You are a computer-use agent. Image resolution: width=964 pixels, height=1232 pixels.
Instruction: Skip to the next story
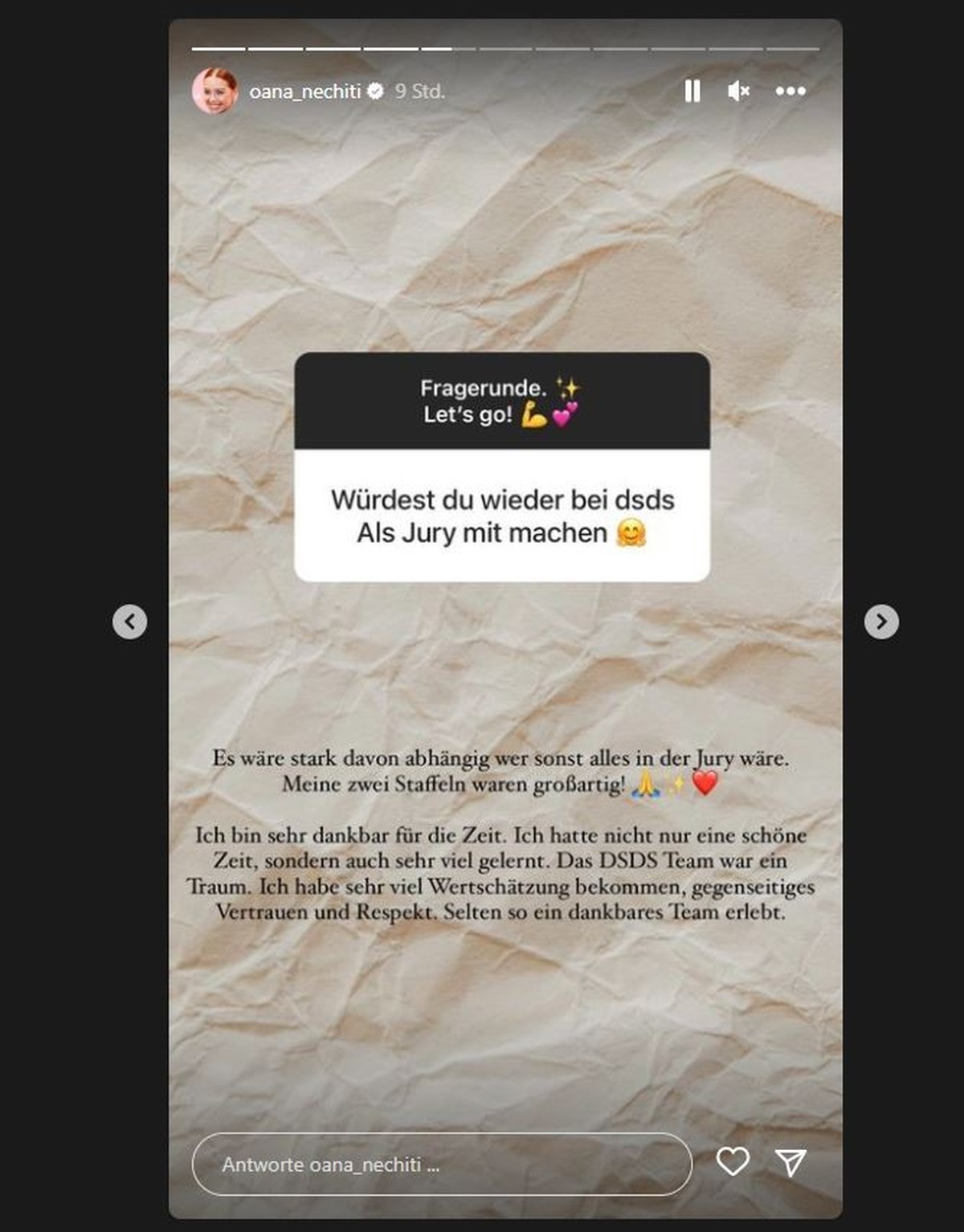tap(881, 622)
